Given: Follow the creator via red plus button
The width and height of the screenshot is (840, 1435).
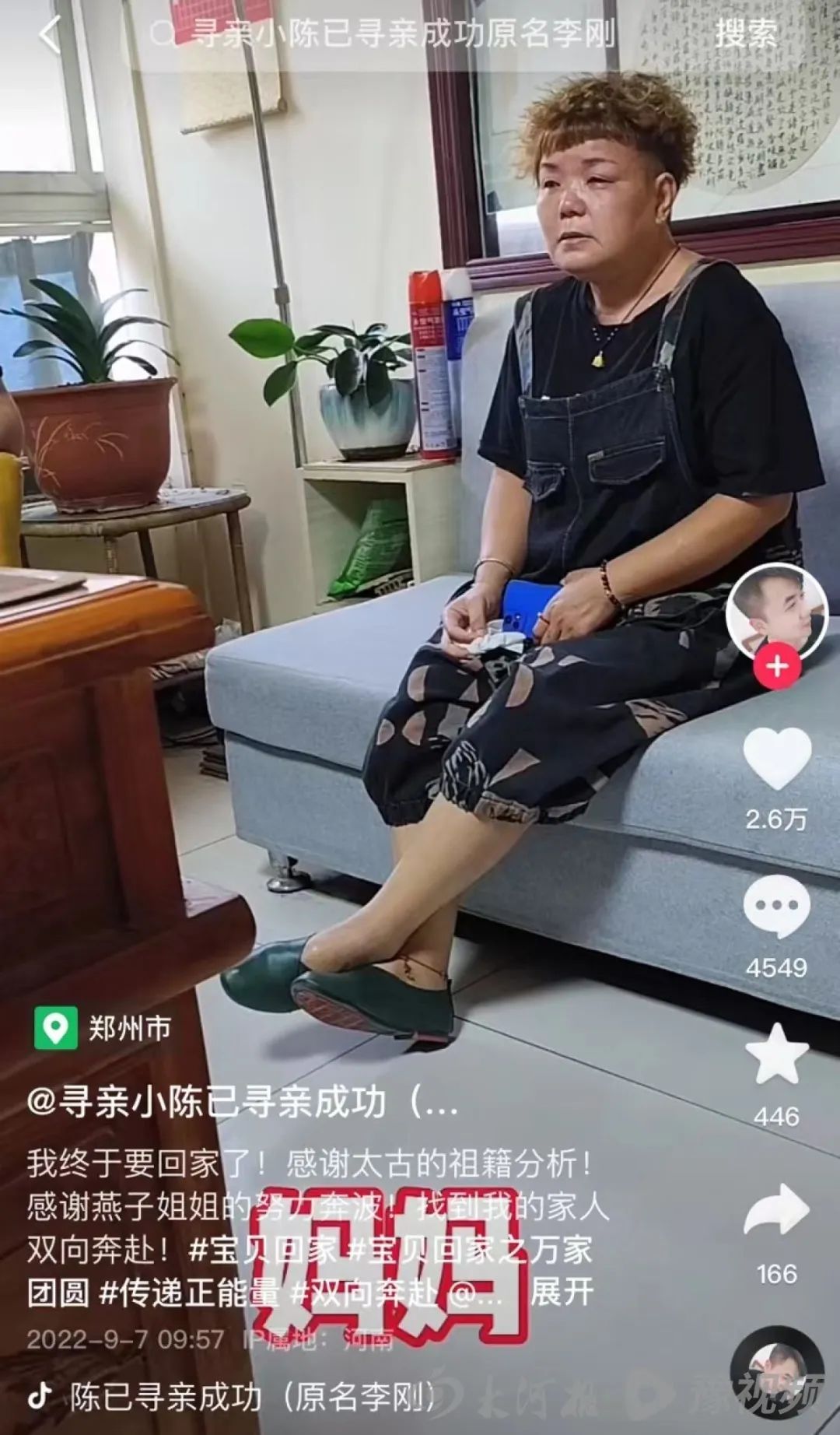Looking at the screenshot, I should 777,667.
